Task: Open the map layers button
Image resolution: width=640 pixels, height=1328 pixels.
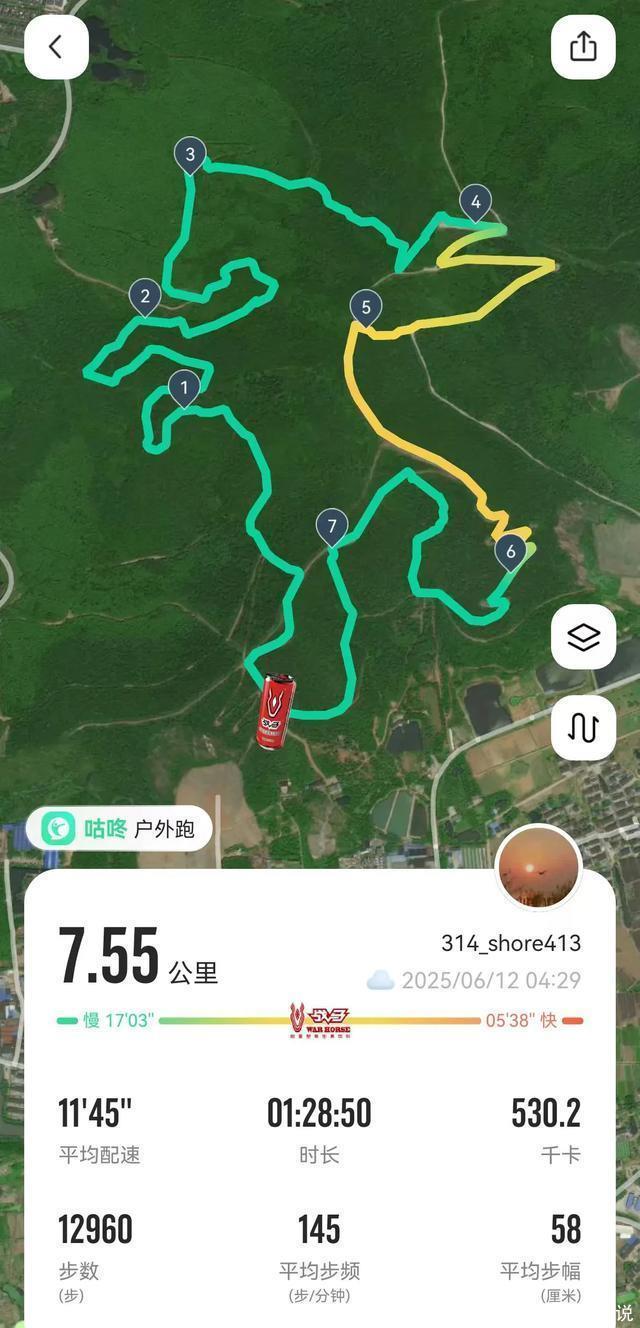Action: (x=583, y=637)
